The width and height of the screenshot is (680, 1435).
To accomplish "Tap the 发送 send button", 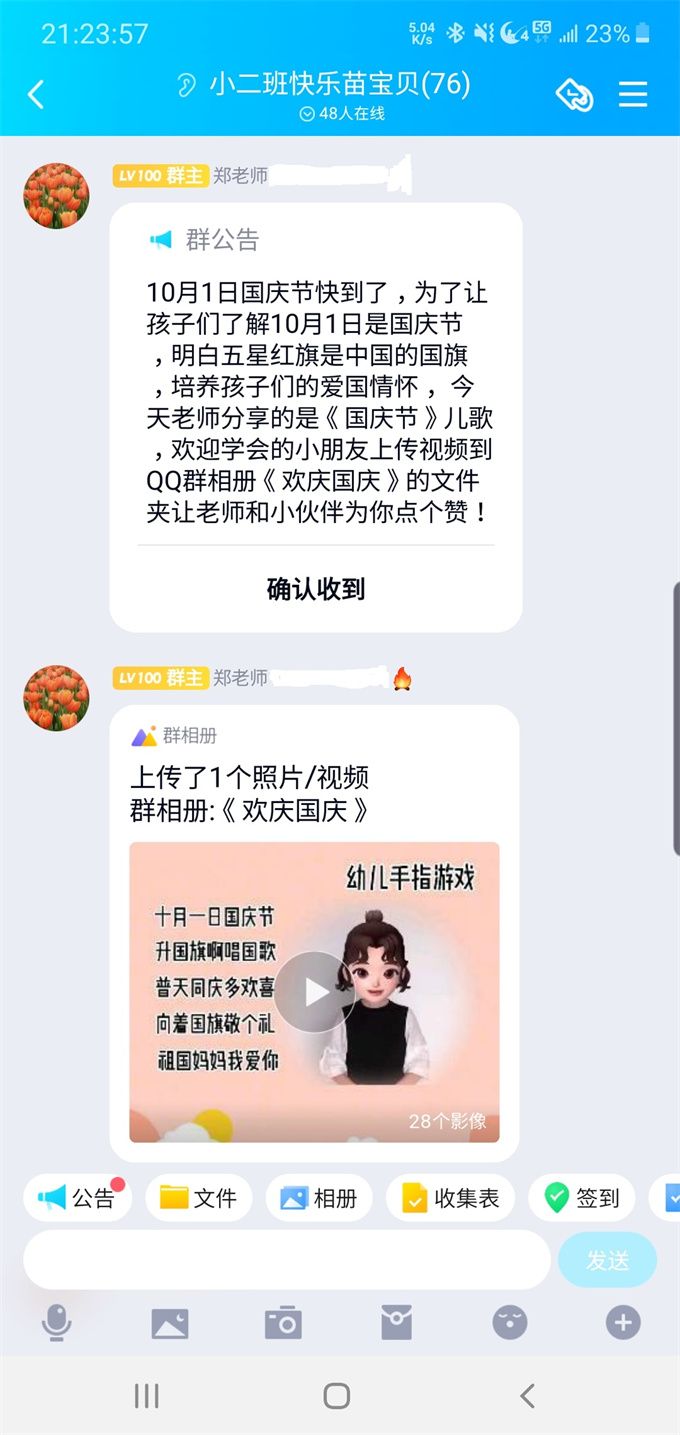I will pyautogui.click(x=607, y=1260).
